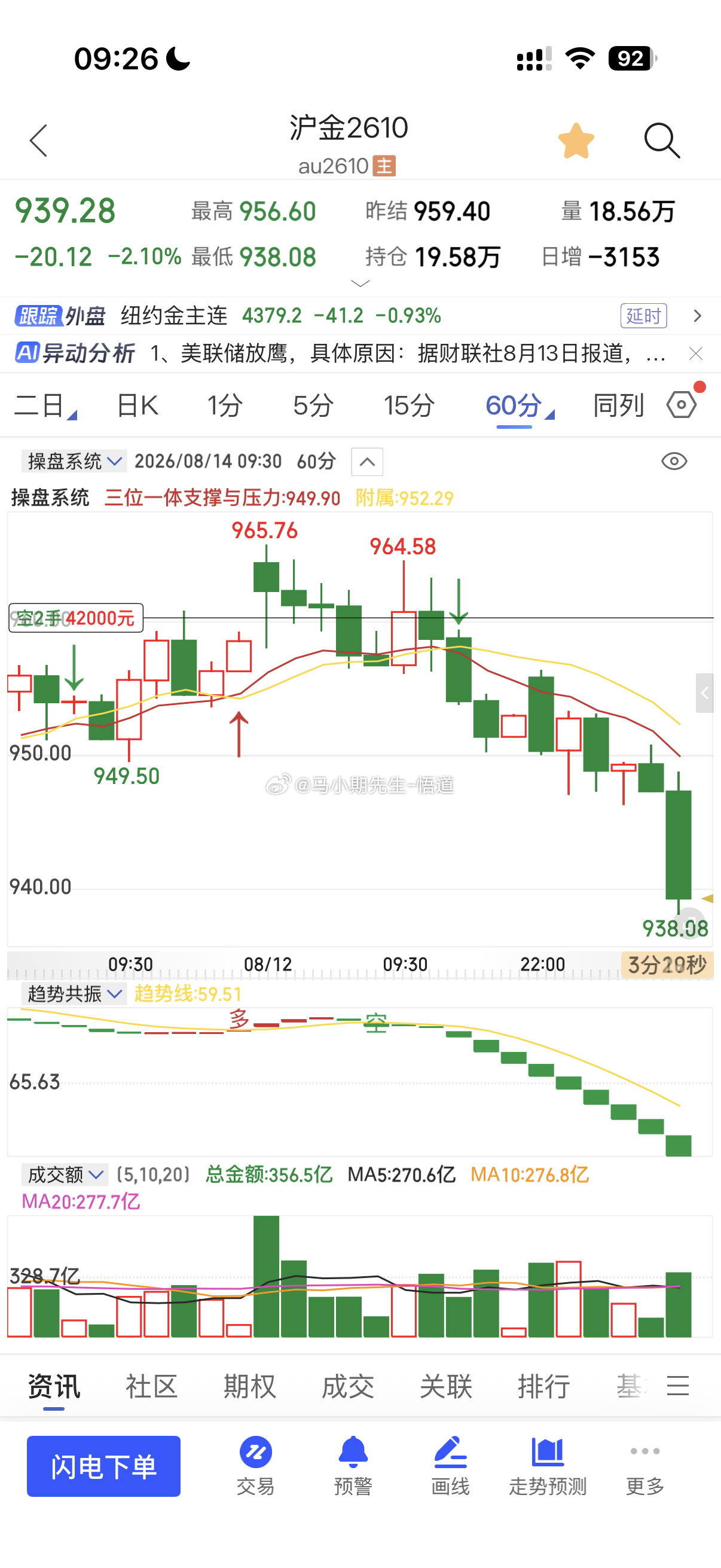Open the 同列 view
The width and height of the screenshot is (721, 1568).
[618, 405]
